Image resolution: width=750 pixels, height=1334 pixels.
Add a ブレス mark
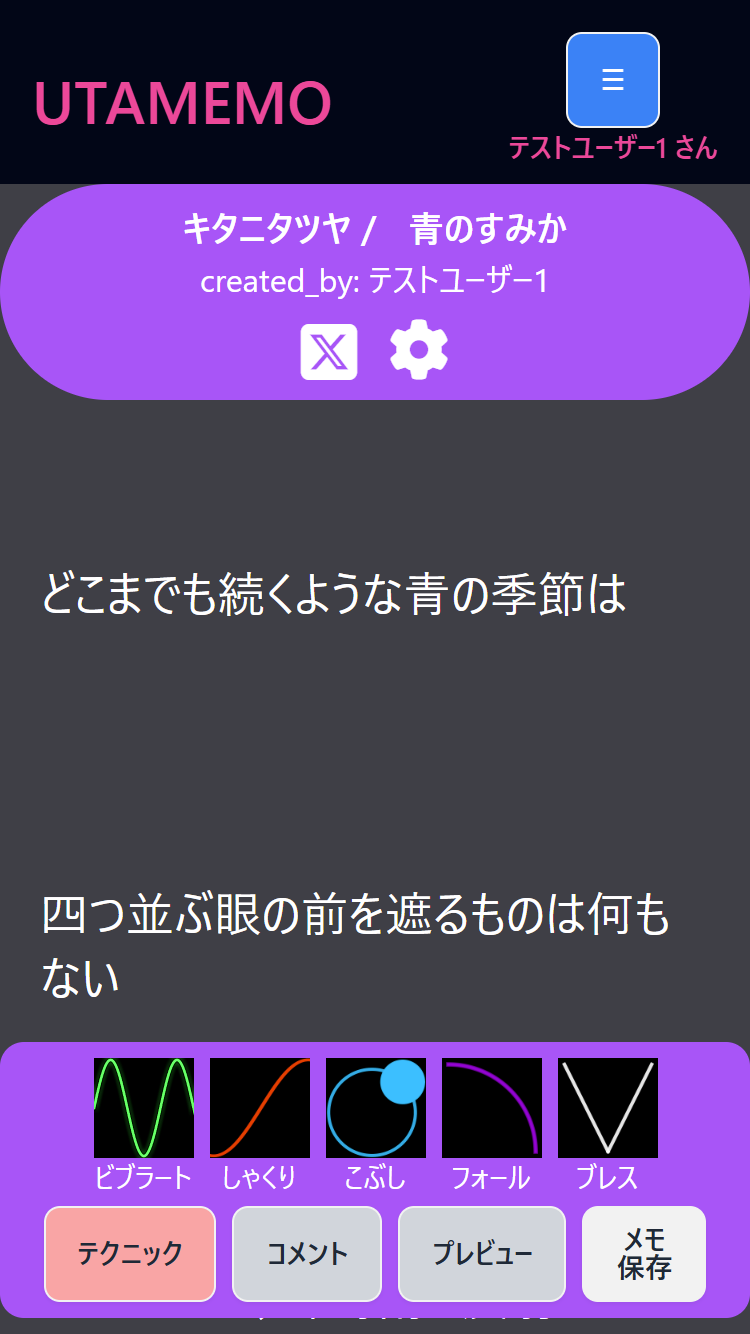tap(608, 1108)
